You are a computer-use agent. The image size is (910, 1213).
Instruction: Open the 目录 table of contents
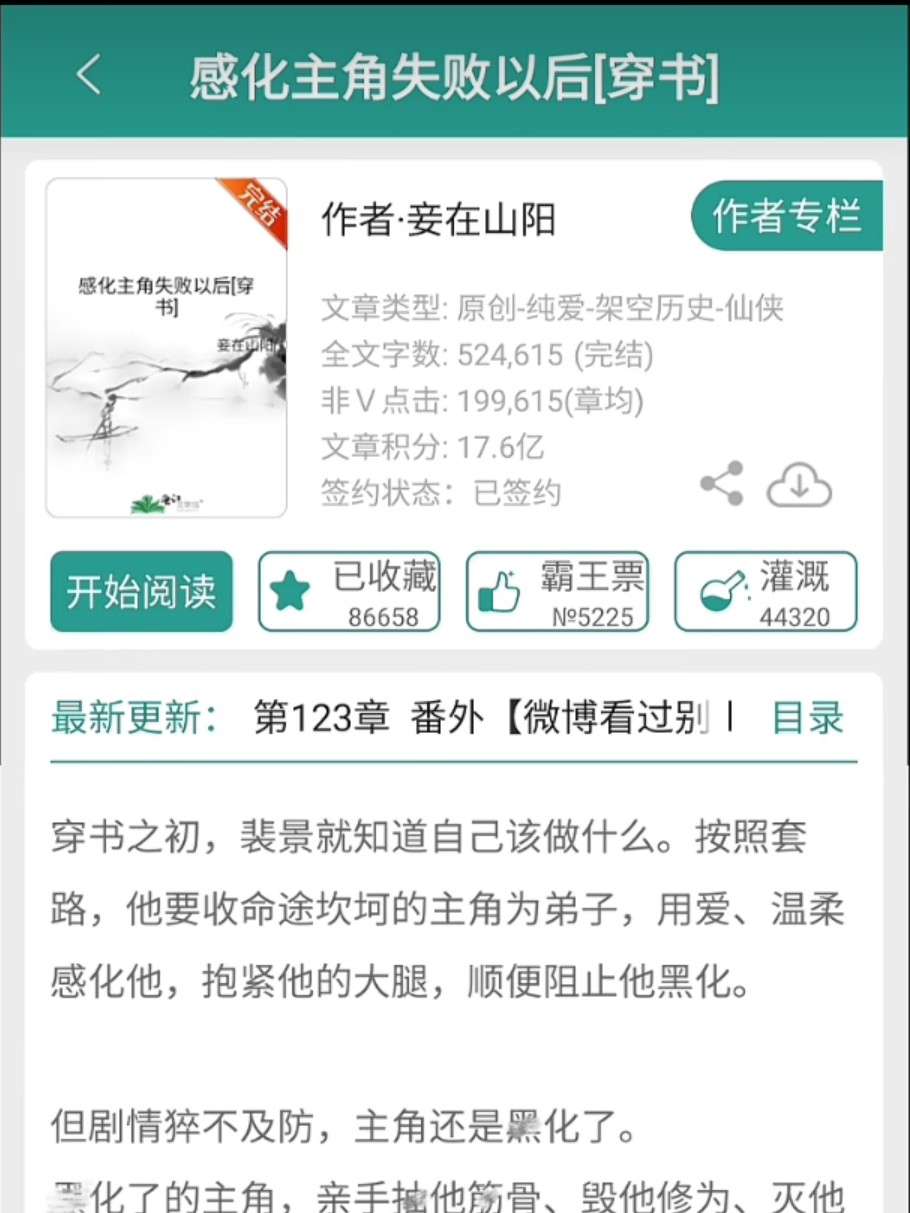click(x=808, y=718)
